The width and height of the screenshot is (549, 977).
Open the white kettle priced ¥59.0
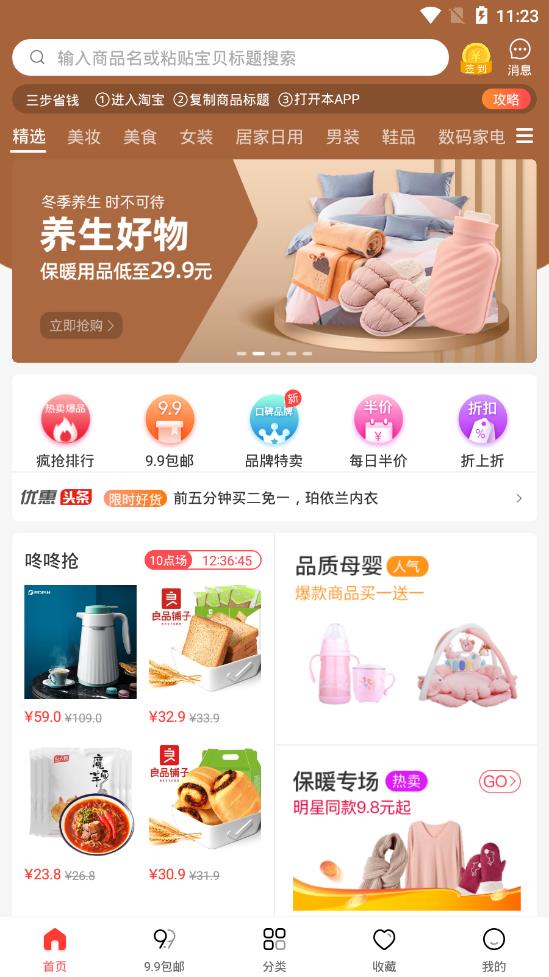pos(80,654)
